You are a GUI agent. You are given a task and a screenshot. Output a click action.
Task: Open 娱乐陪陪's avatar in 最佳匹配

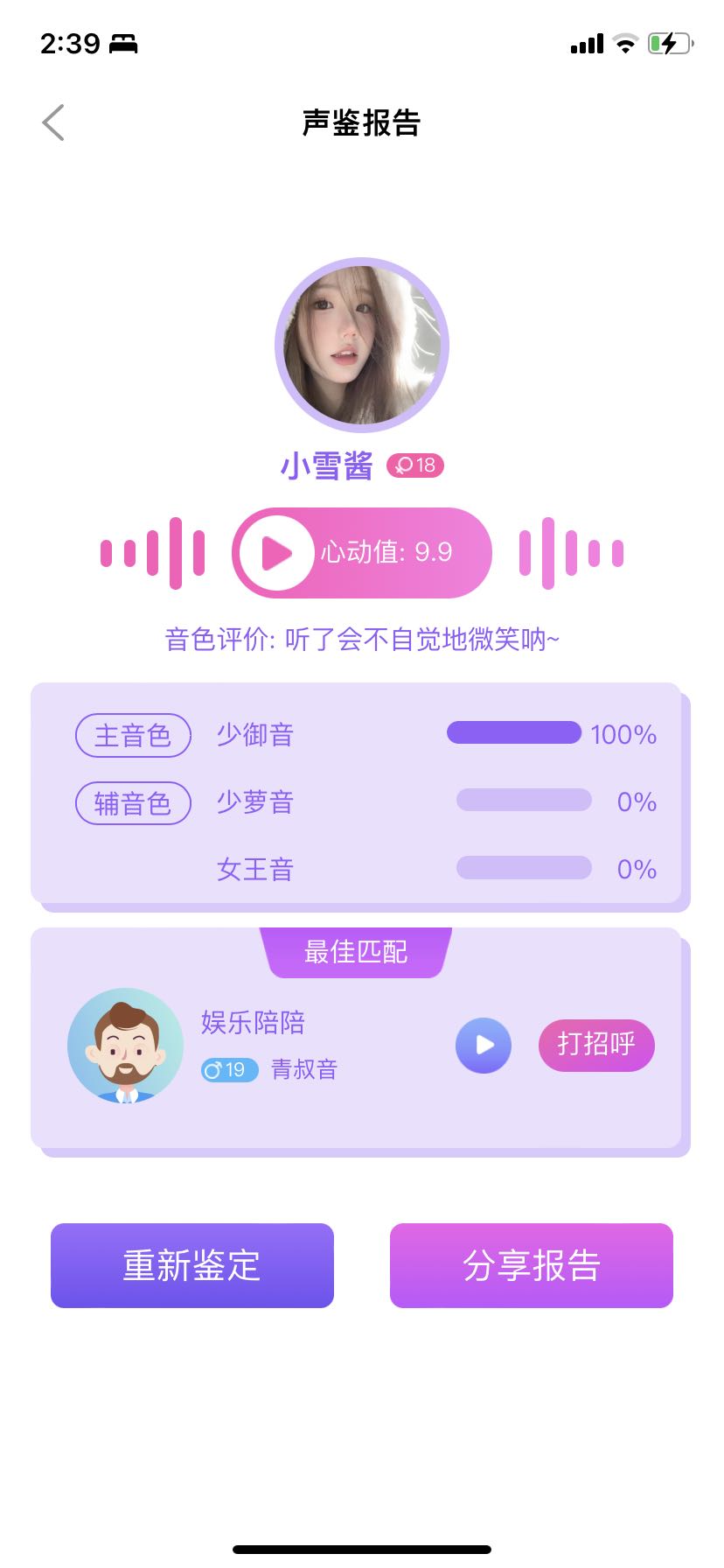[125, 1045]
